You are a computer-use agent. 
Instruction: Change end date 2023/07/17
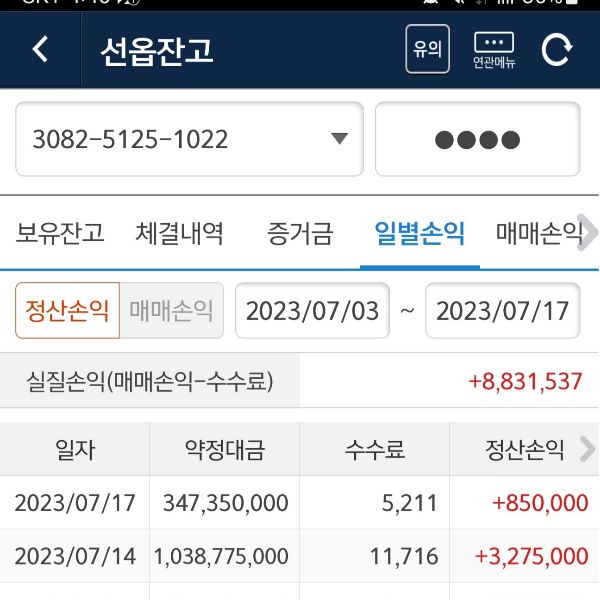(x=502, y=310)
